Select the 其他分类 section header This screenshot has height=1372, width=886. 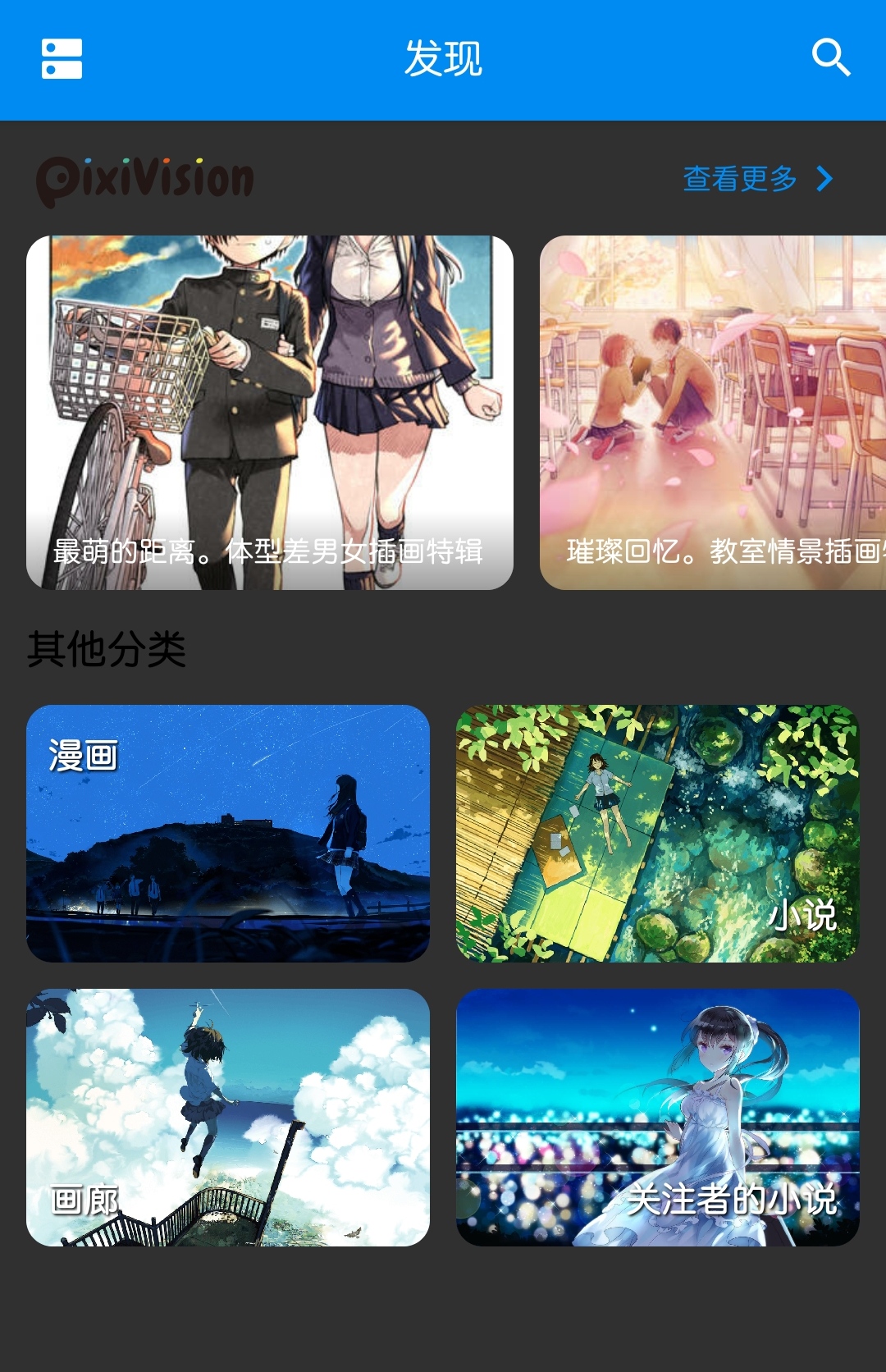107,650
